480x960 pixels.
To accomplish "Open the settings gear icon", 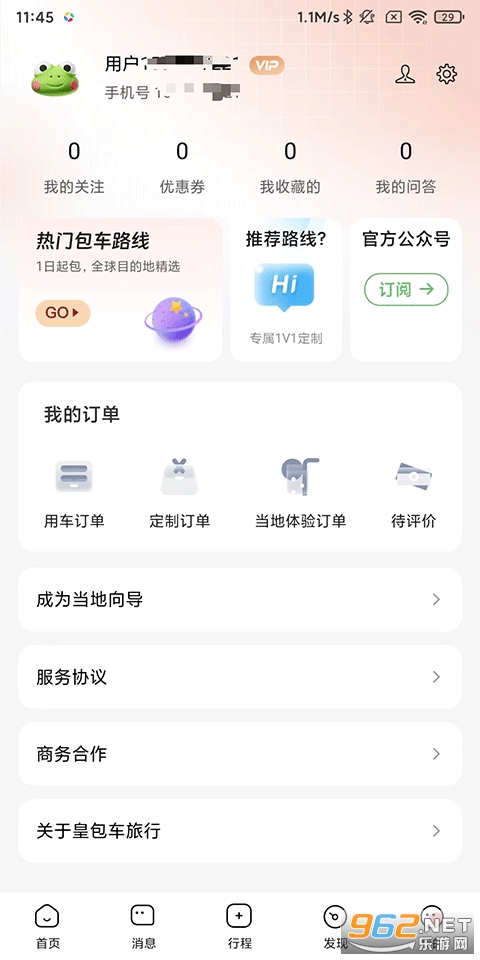I will 446,74.
